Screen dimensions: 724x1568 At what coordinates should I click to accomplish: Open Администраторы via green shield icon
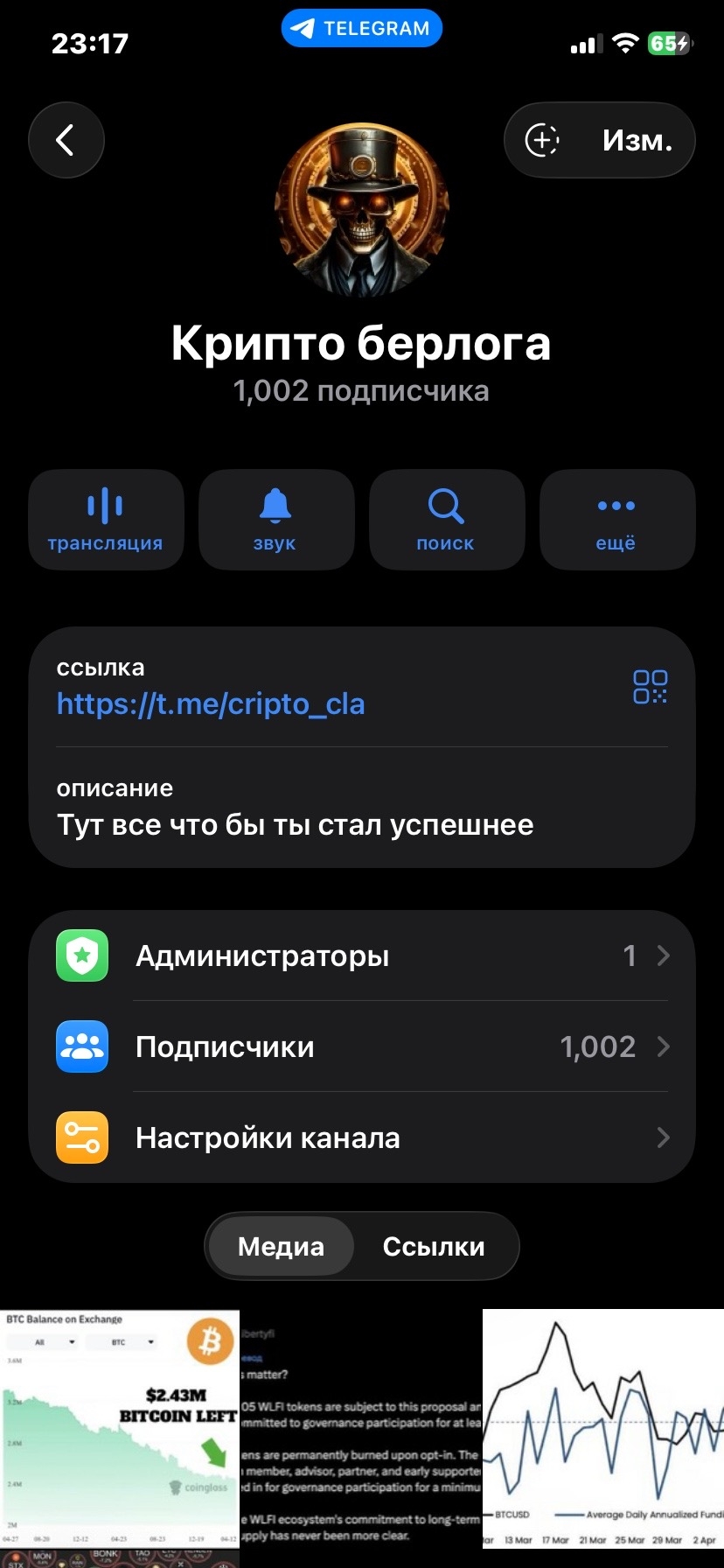pos(81,955)
